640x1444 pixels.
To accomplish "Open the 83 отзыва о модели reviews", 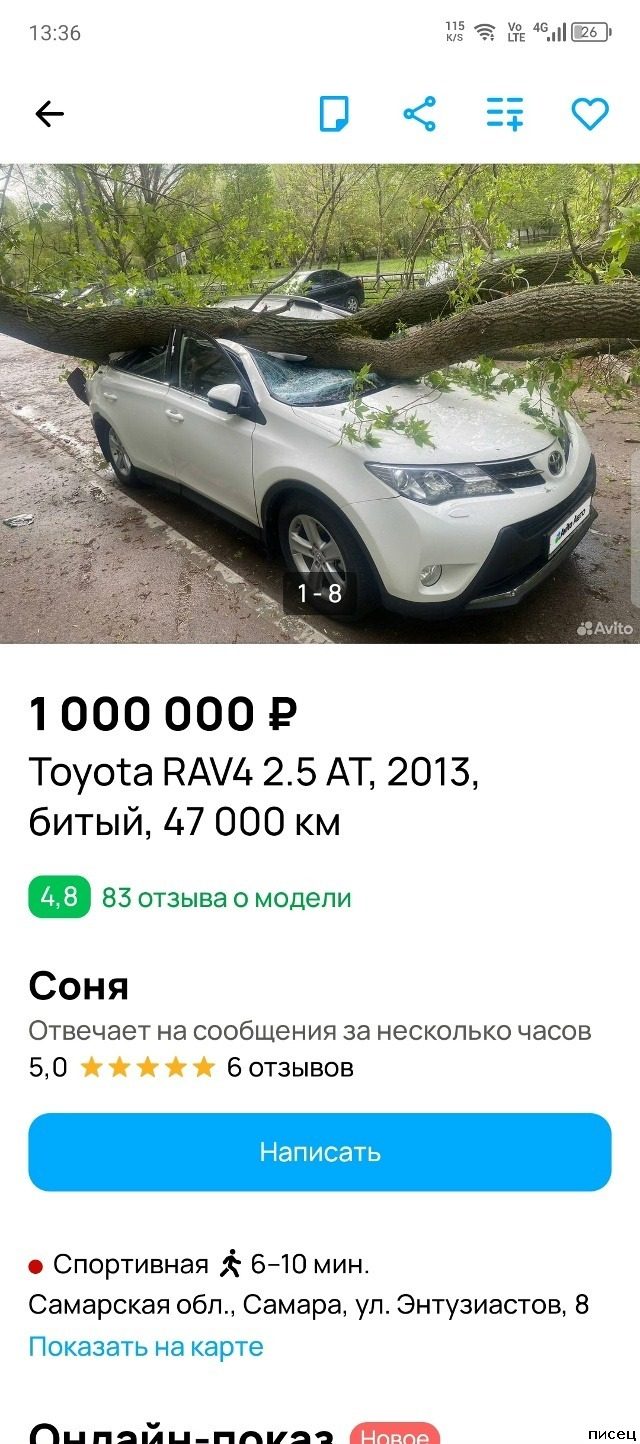I will coord(226,897).
